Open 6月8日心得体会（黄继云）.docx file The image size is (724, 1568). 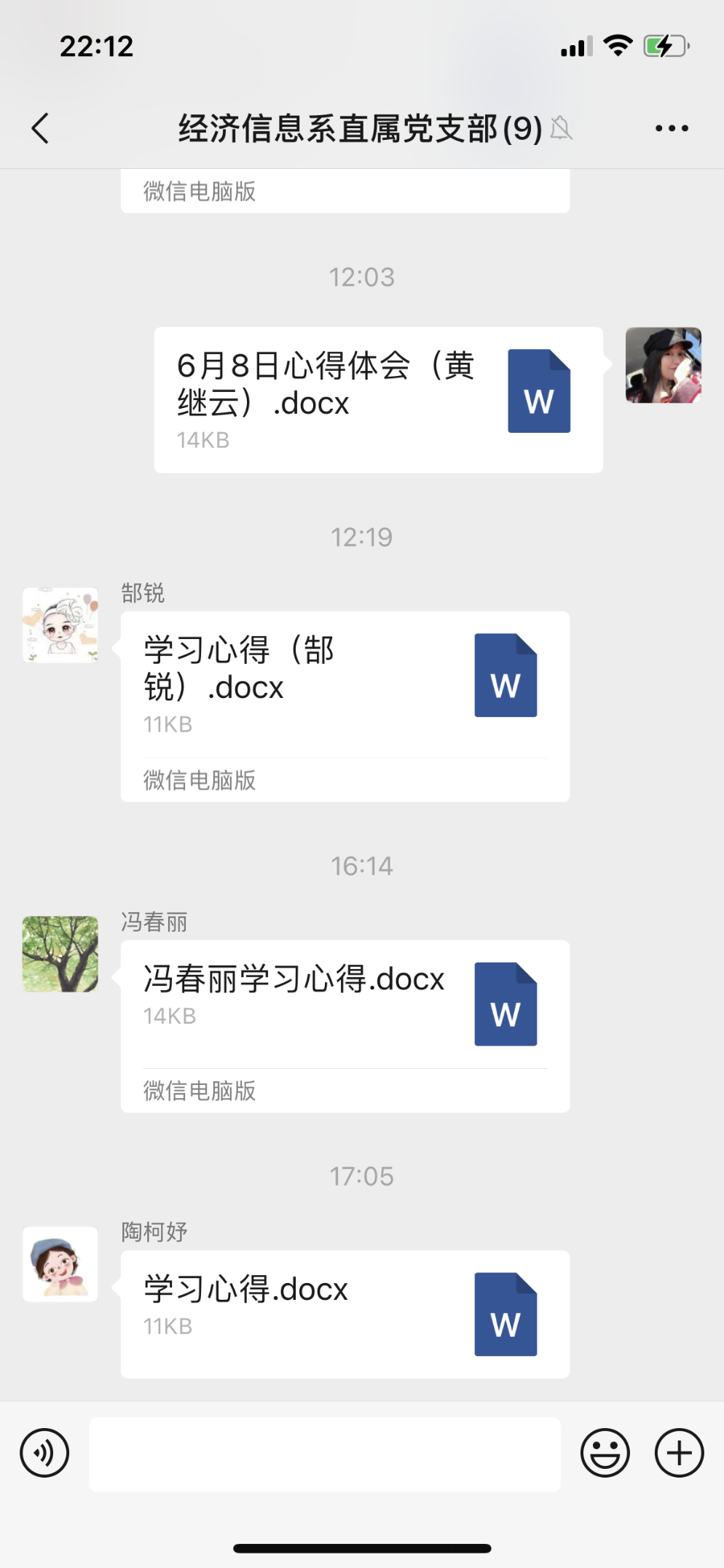(x=378, y=399)
